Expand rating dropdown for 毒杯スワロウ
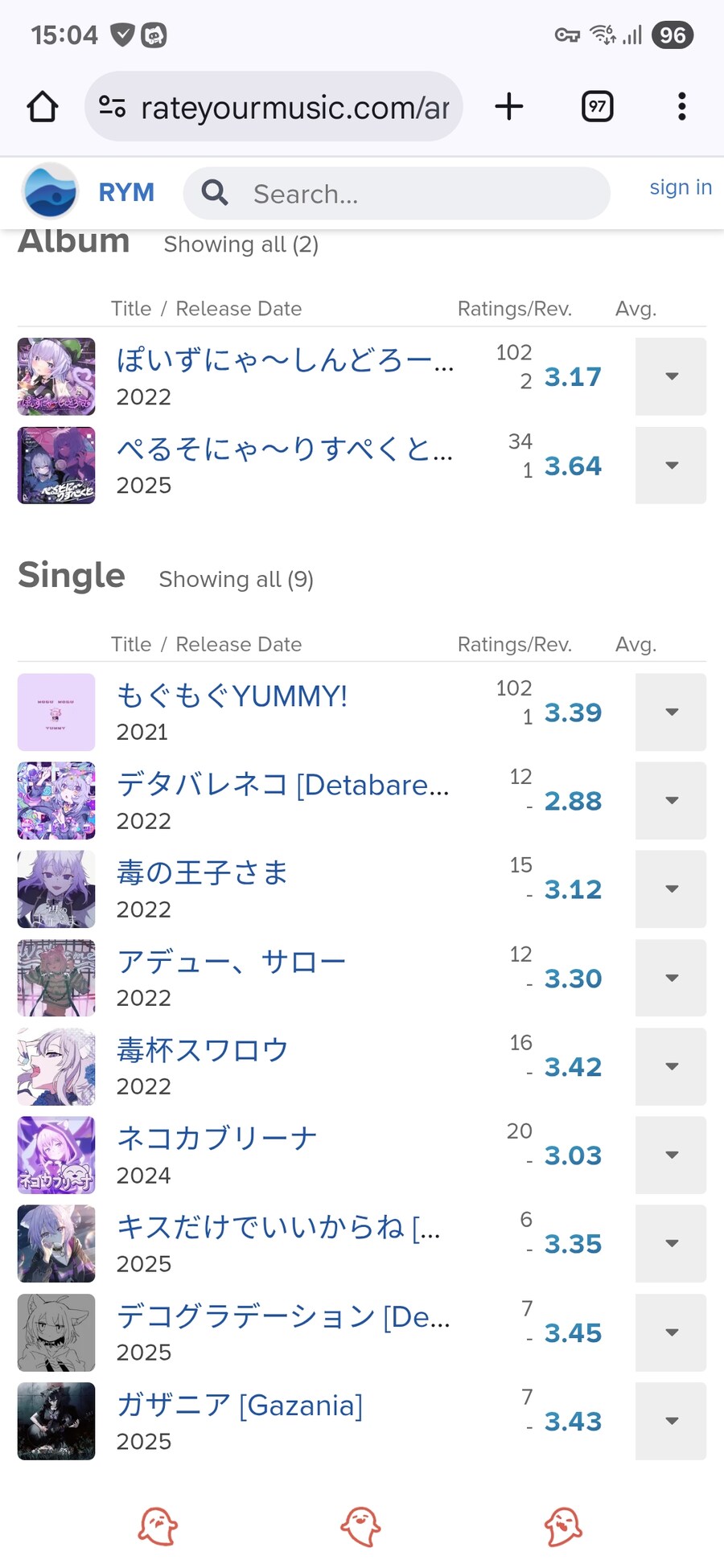 click(671, 1067)
